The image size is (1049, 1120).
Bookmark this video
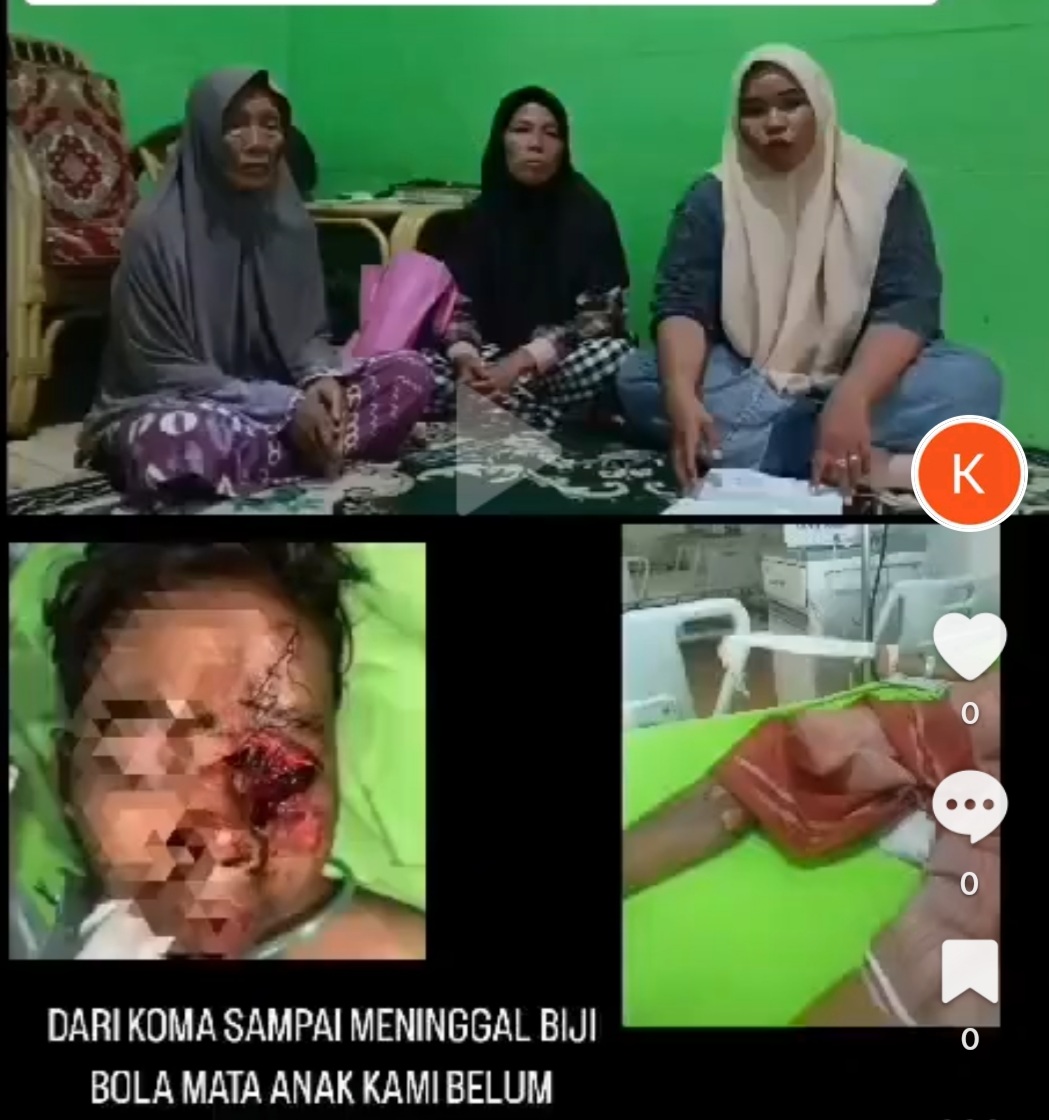[969, 970]
